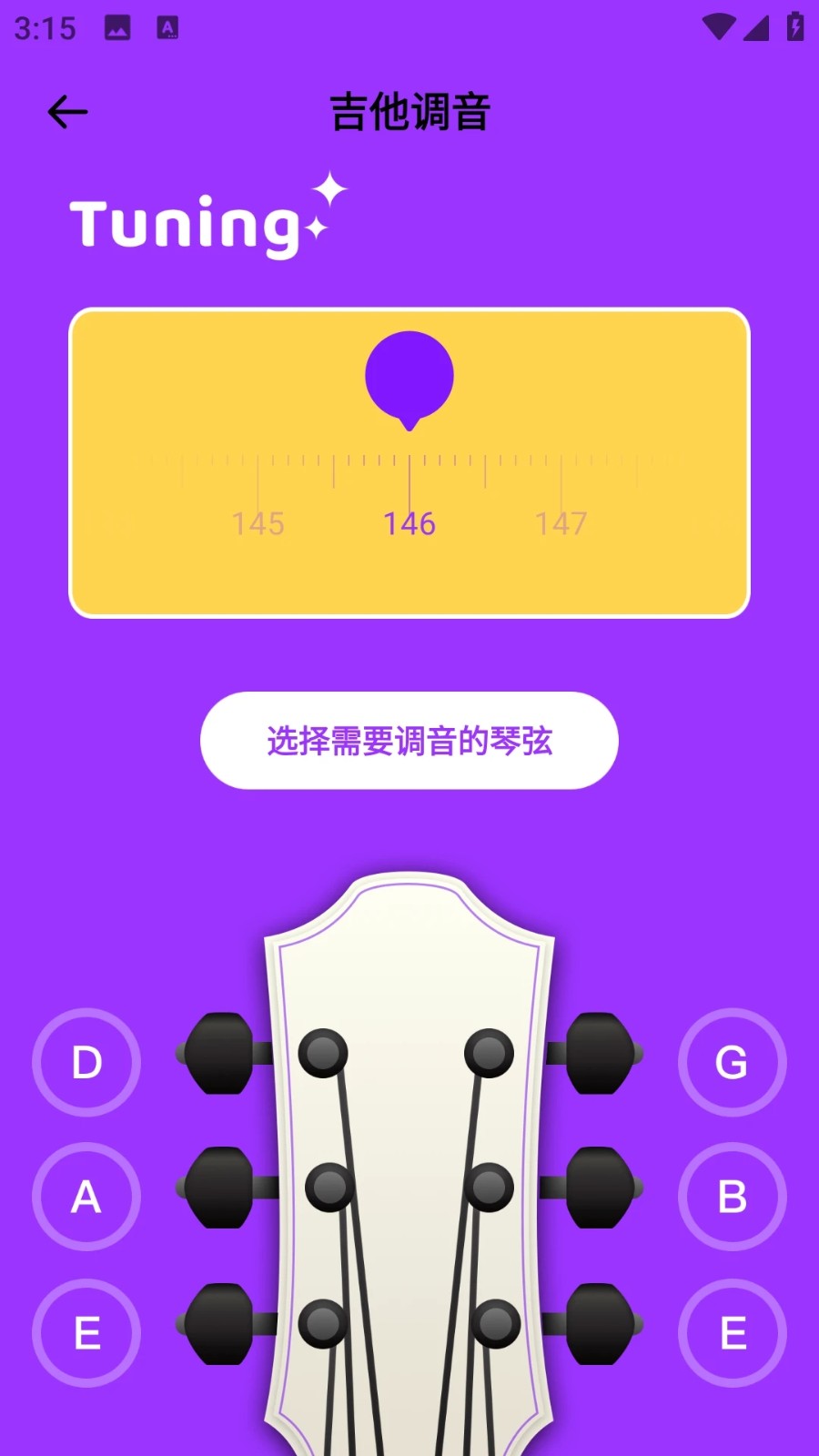This screenshot has height=1456, width=819.
Task: Tap the low E string button below A
Action: coord(86,1333)
